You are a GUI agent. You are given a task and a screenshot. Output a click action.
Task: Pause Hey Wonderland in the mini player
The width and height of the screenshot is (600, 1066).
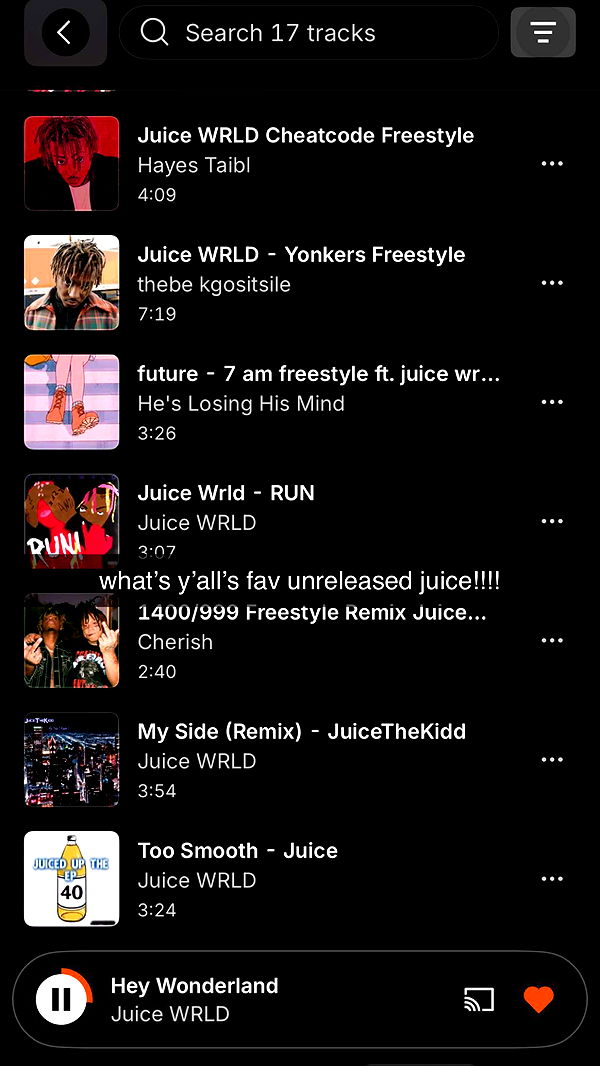pyautogui.click(x=61, y=999)
